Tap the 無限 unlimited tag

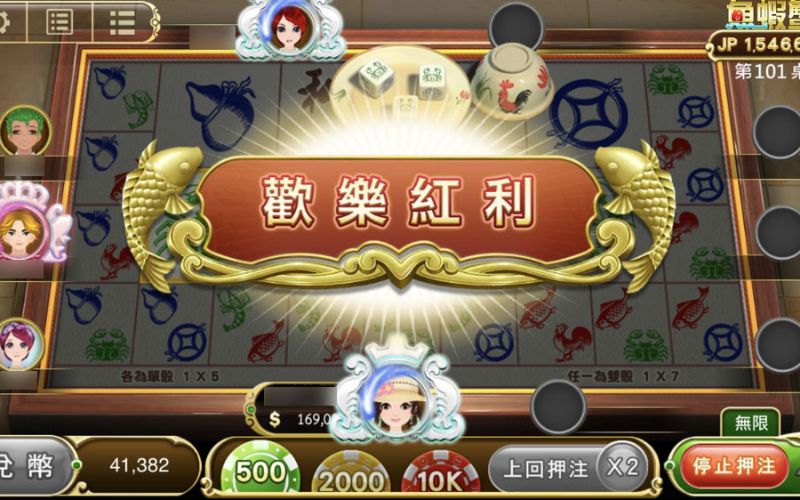(x=750, y=423)
